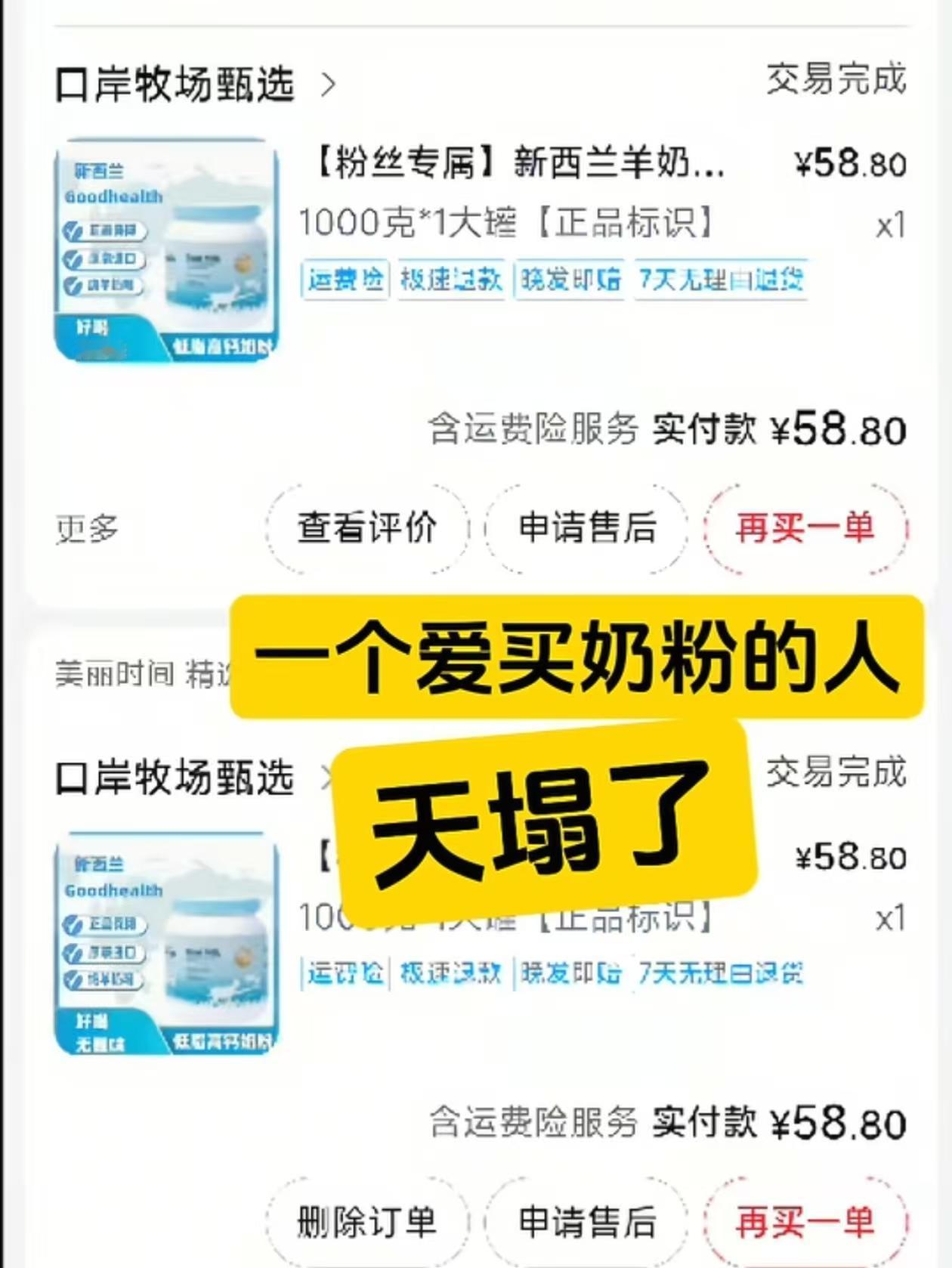Screen dimensions: 952x1268
Task: Open the 口岸牧场甄选 store page
Action: point(174,83)
